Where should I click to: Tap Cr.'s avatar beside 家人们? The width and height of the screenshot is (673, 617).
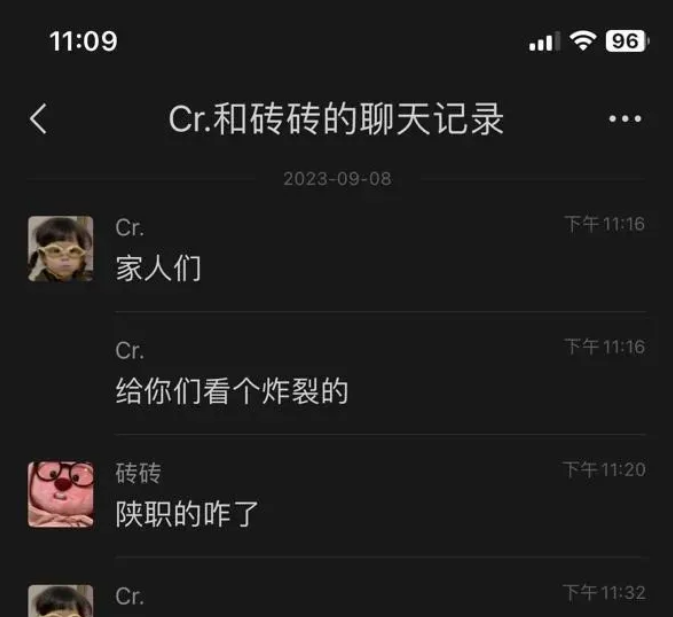pyautogui.click(x=60, y=248)
